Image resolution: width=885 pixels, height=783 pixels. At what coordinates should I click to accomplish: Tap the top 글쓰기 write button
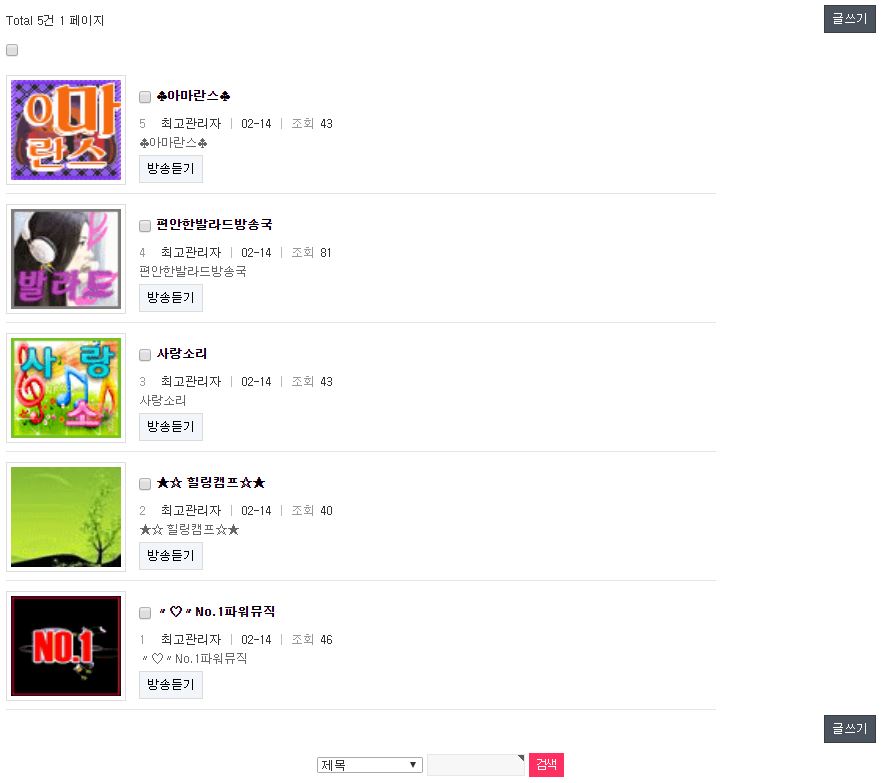tap(849, 19)
